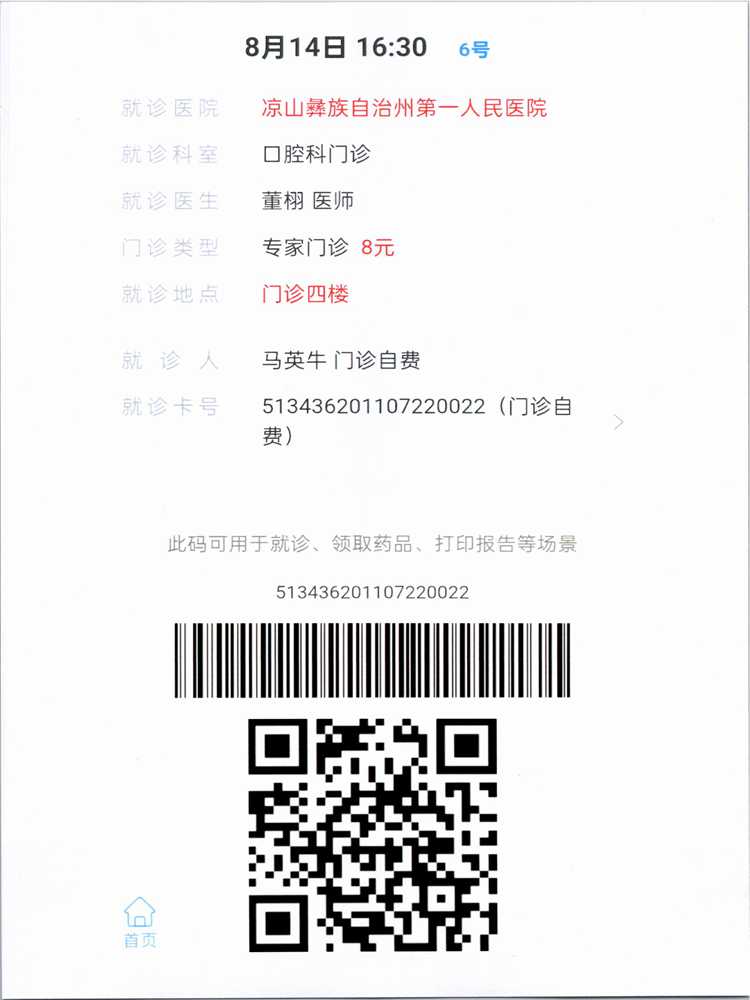Go to the 首页 home page
This screenshot has height=1000, width=750.
click(140, 922)
